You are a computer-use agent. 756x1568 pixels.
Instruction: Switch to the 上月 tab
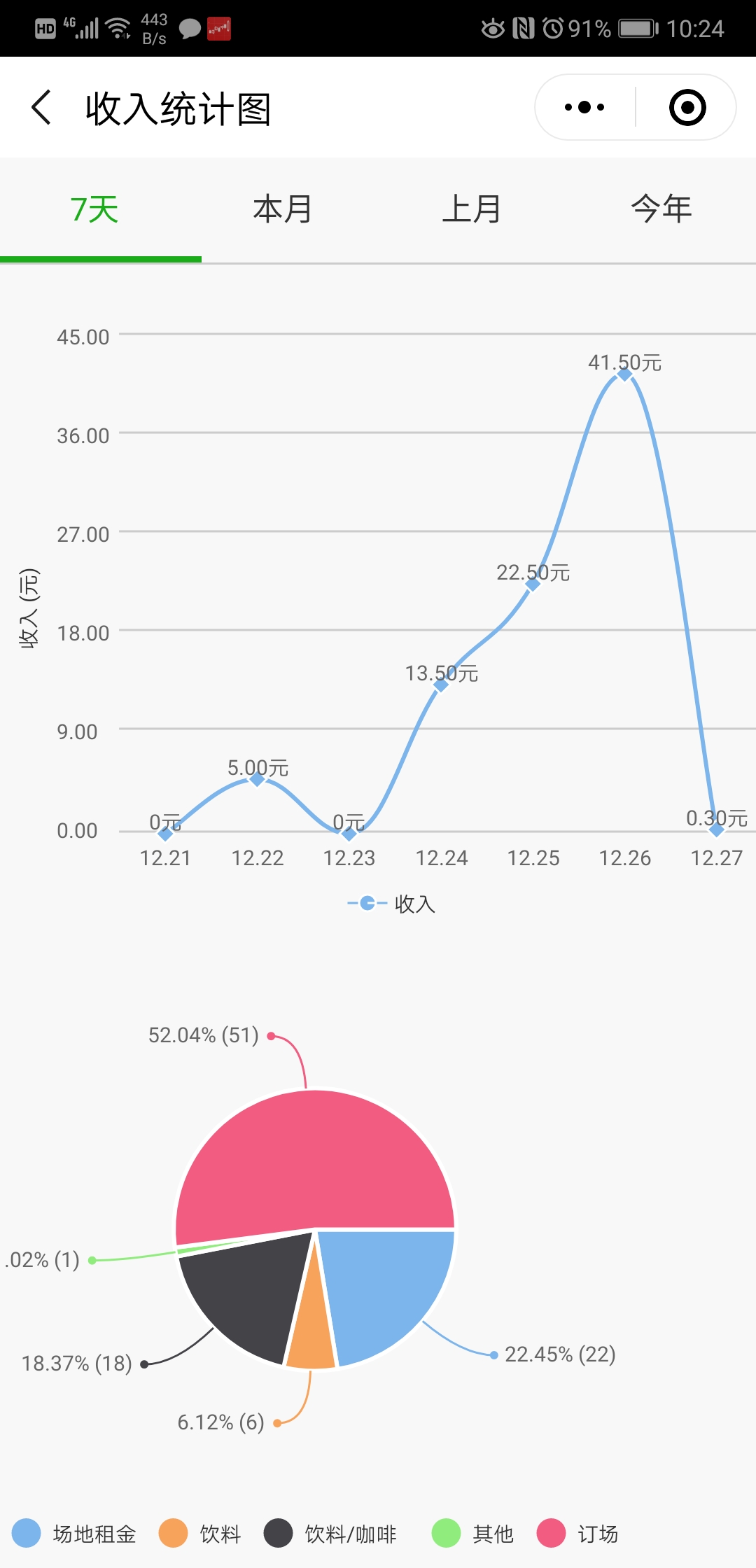472,209
